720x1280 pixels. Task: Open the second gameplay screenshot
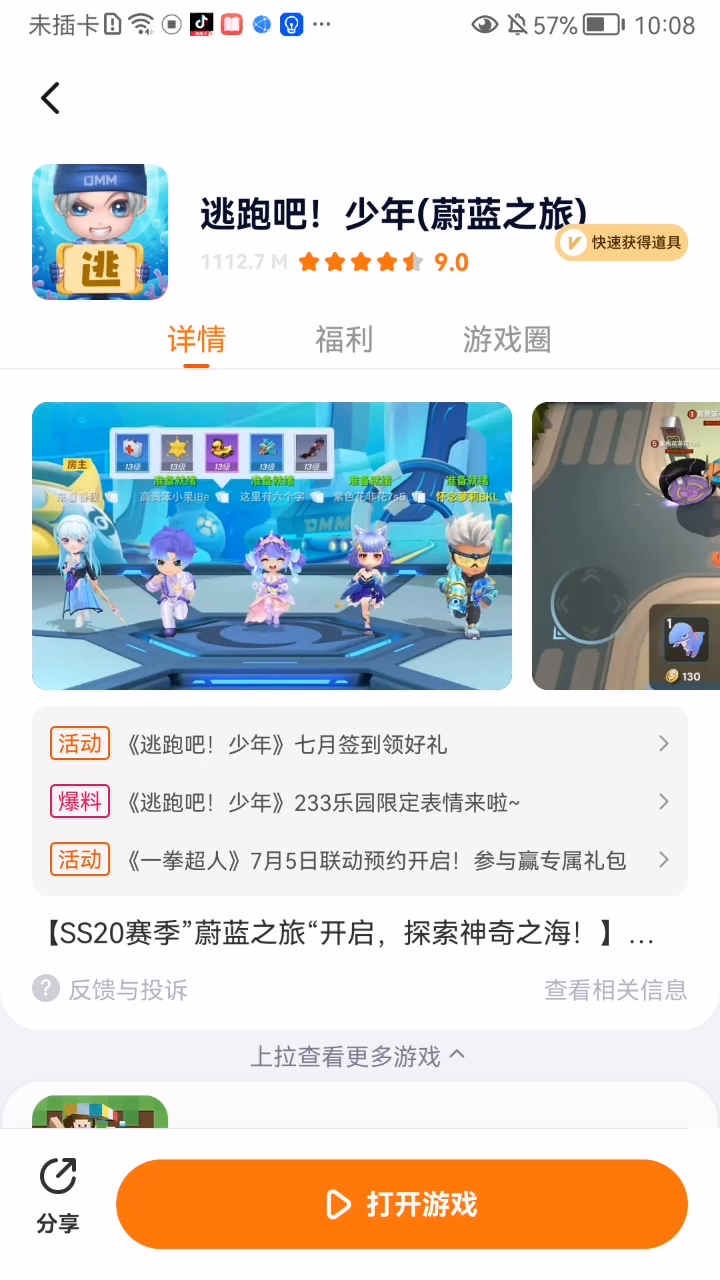(626, 546)
